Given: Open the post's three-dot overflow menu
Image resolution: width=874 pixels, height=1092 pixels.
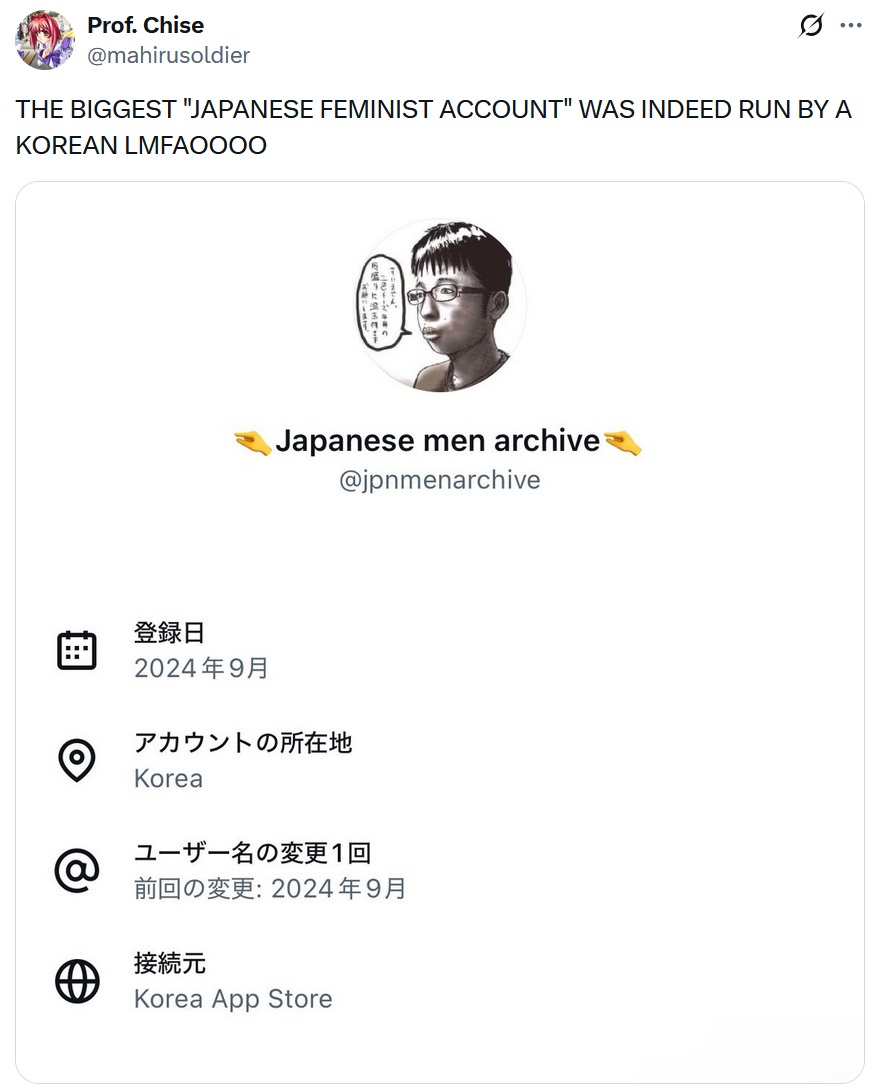Looking at the screenshot, I should tap(850, 26).
